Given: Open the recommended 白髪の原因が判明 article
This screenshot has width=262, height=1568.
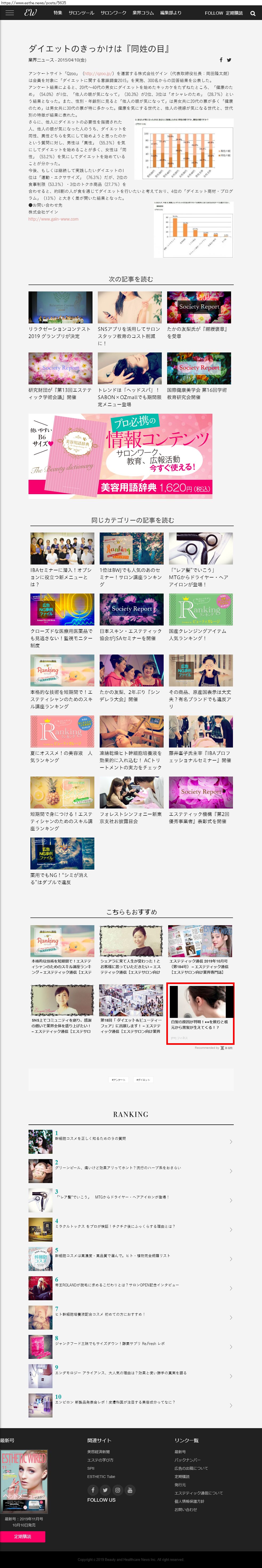Looking at the screenshot, I should (x=200, y=1011).
